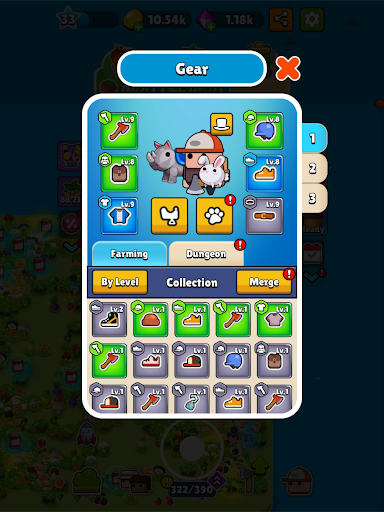Switch to the Farming tab

pyautogui.click(x=129, y=254)
